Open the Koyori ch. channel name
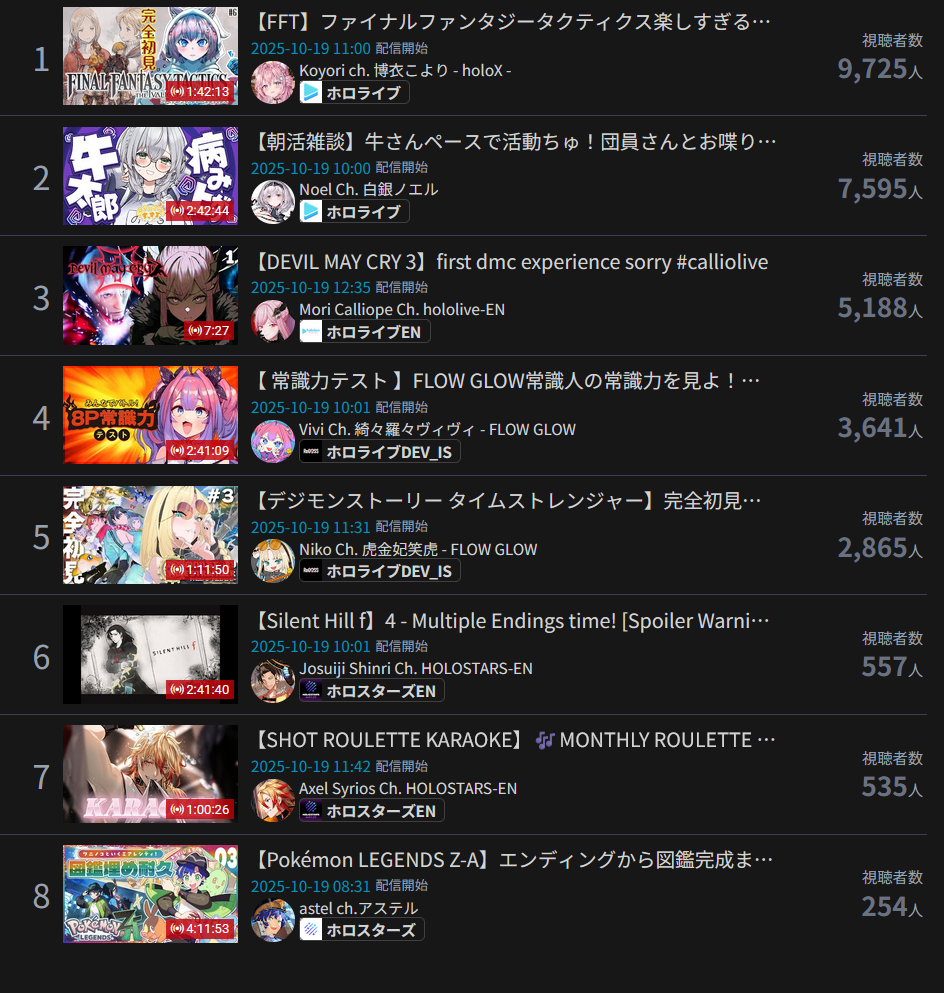 coord(405,70)
